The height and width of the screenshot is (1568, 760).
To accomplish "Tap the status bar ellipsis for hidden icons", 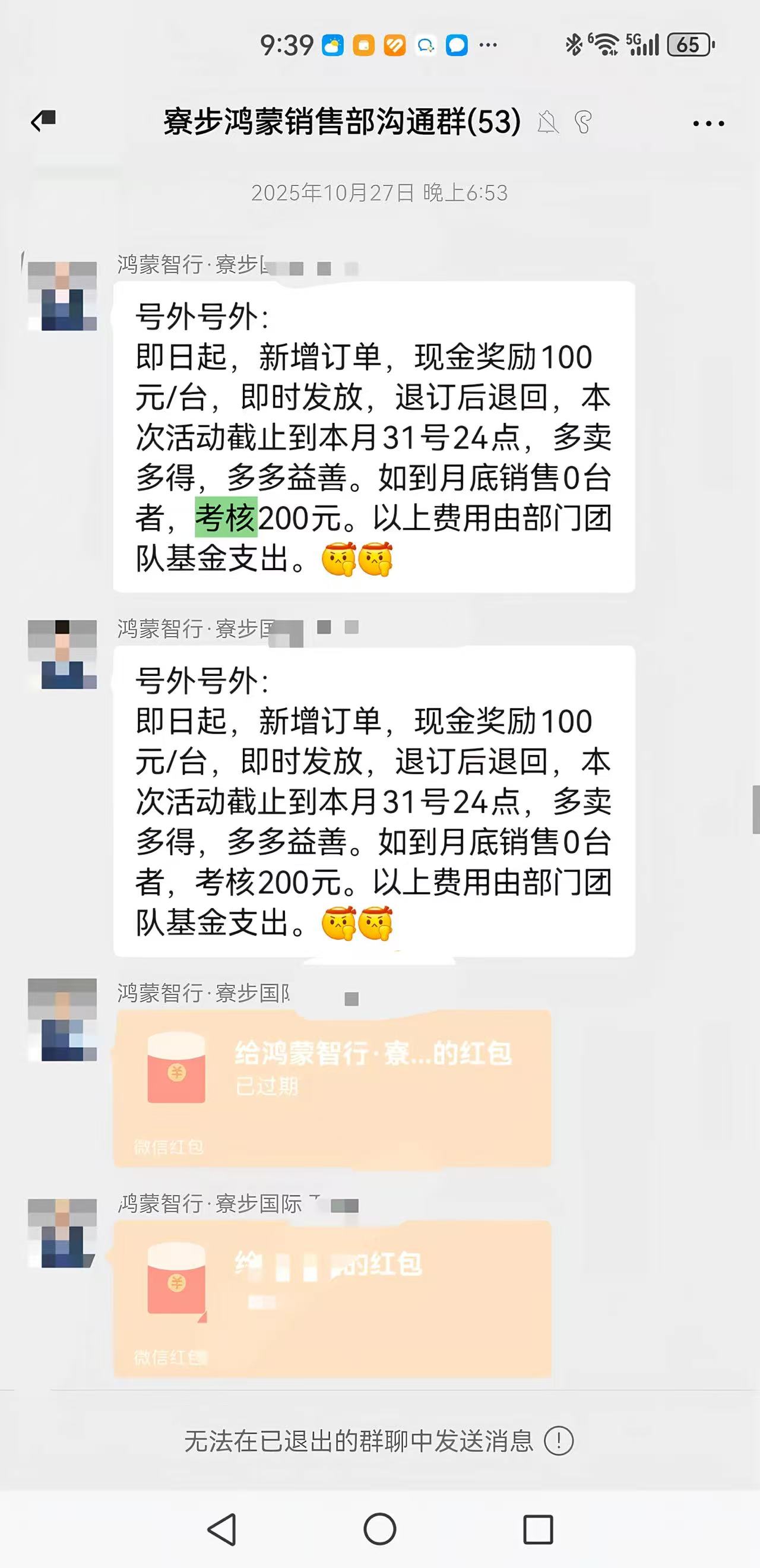I will click(487, 45).
